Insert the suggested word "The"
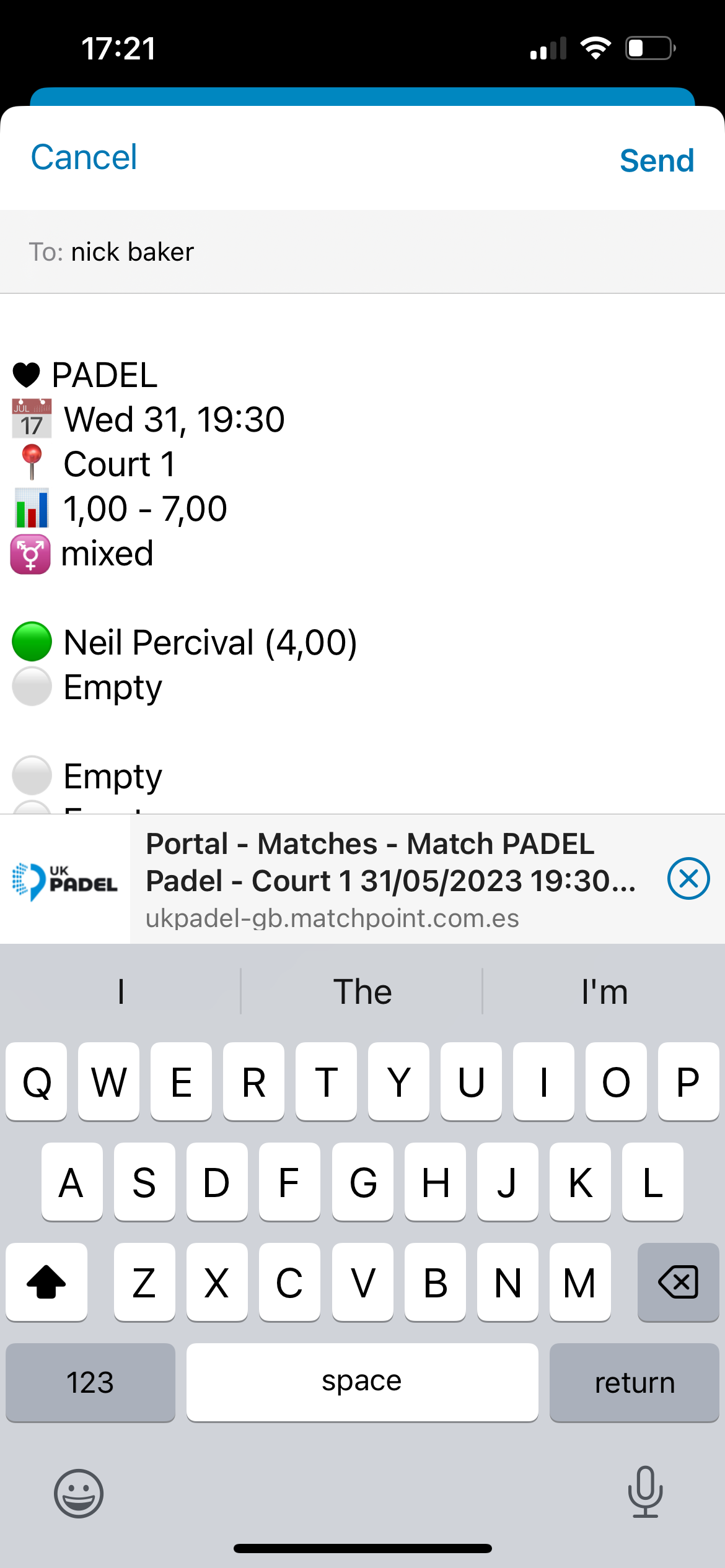This screenshot has height=1568, width=725. coord(362,991)
